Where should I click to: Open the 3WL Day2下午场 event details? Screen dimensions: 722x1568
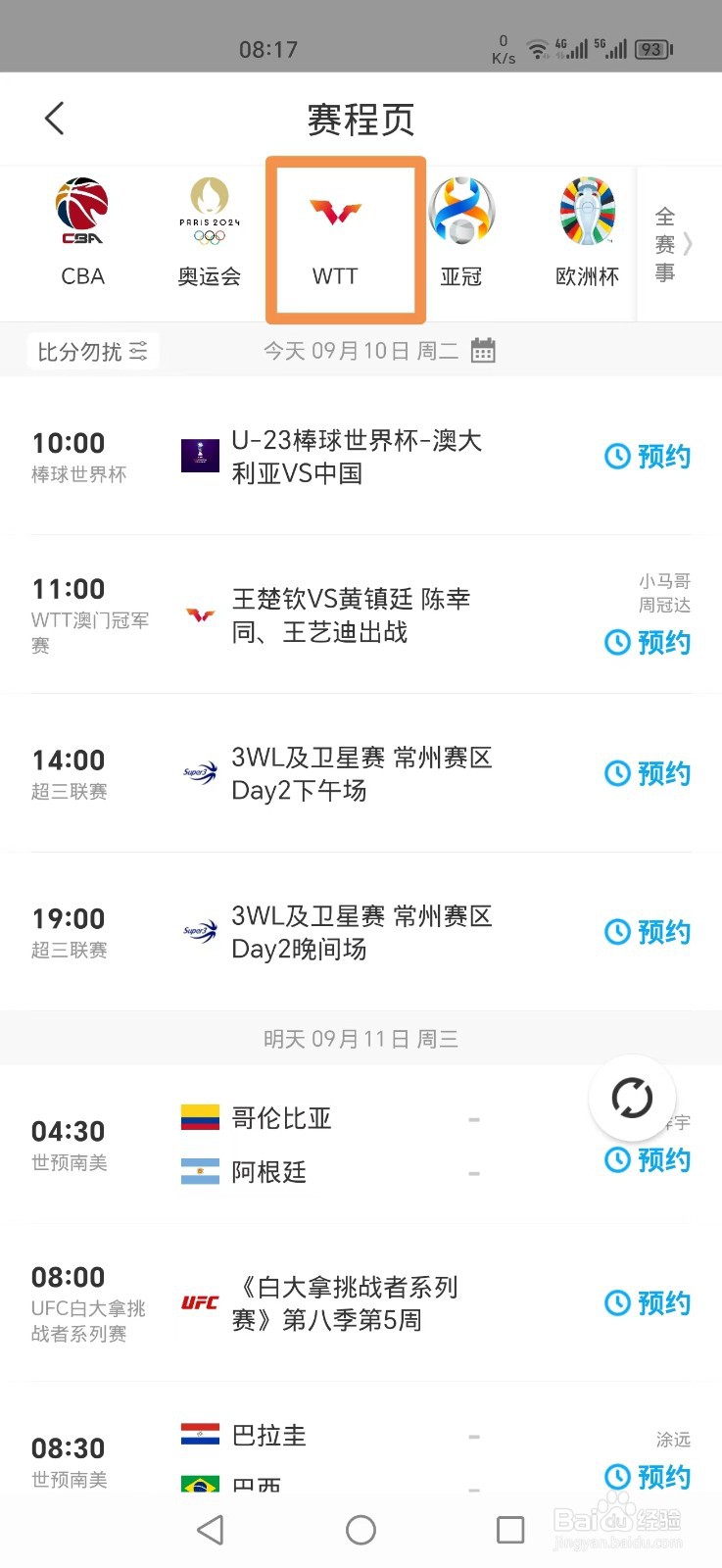click(361, 774)
